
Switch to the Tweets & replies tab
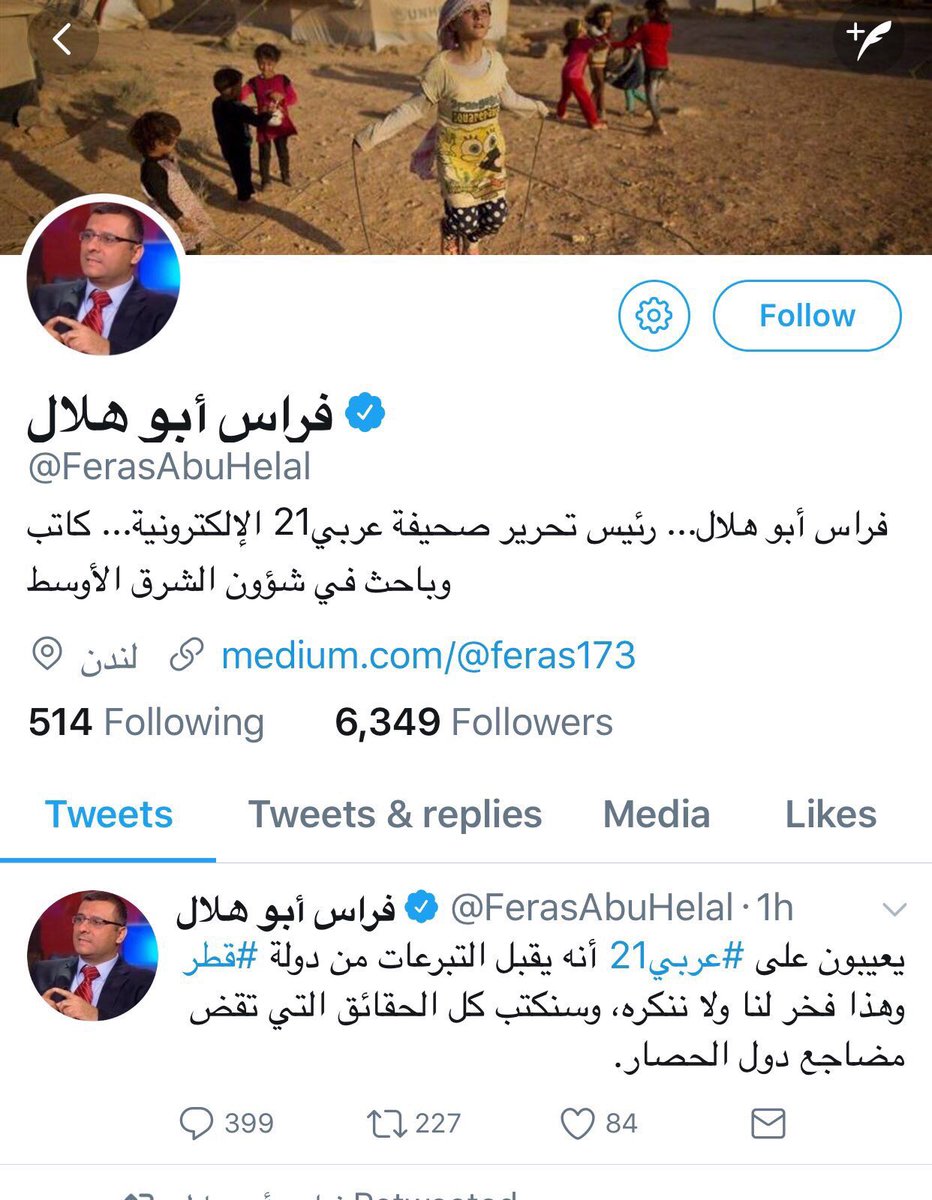(x=395, y=814)
